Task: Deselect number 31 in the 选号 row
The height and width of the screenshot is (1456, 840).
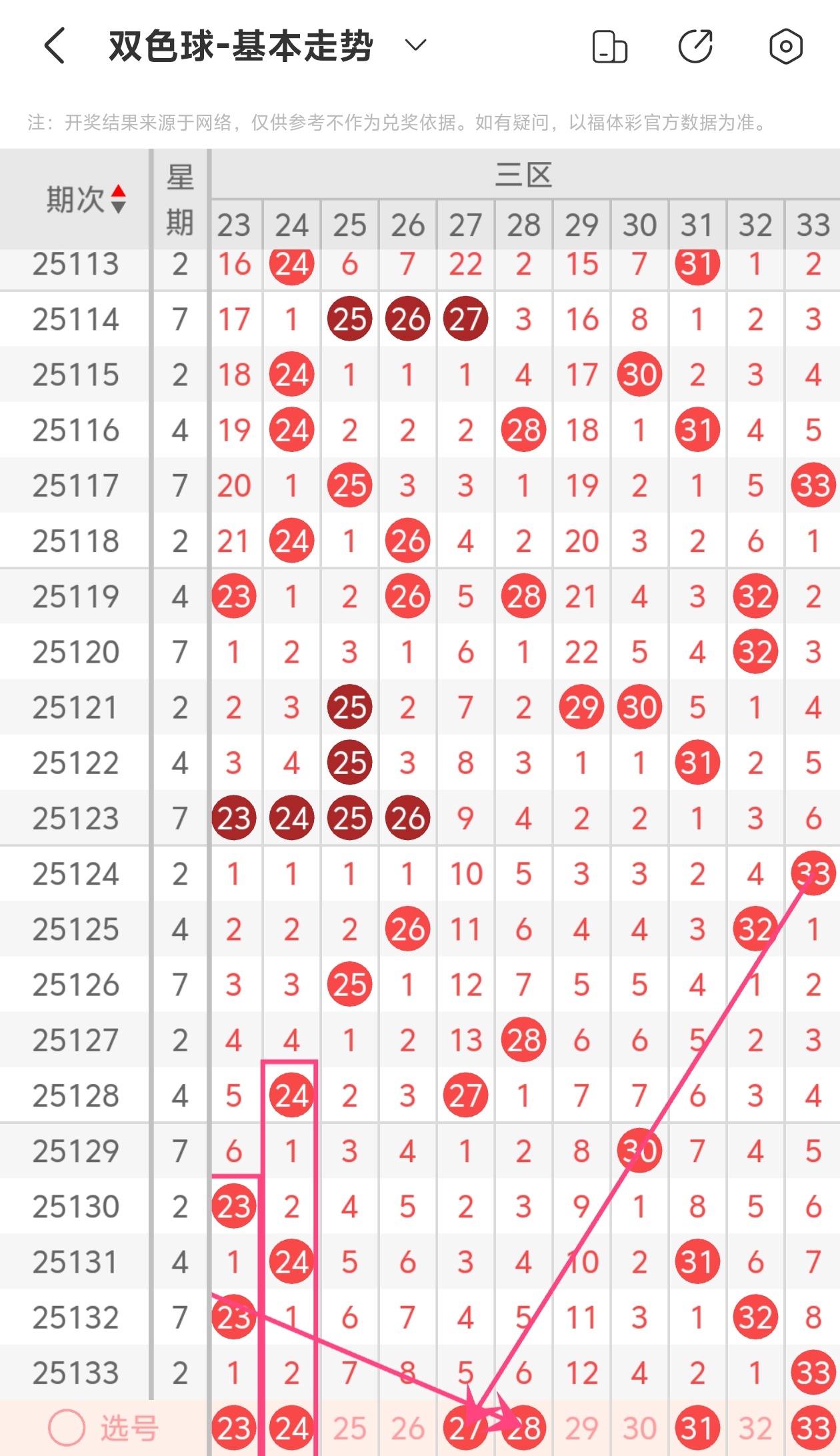Action: click(697, 1428)
